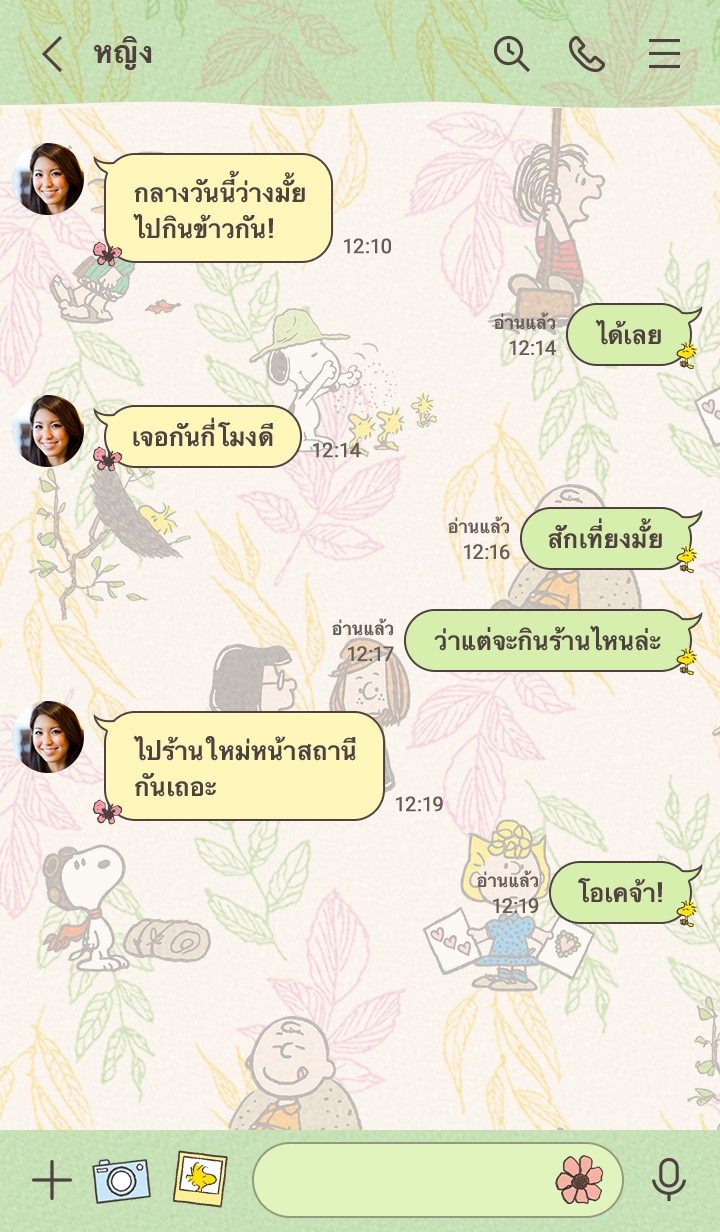Start a voice call with หญิง
720x1232 pixels.
[587, 54]
